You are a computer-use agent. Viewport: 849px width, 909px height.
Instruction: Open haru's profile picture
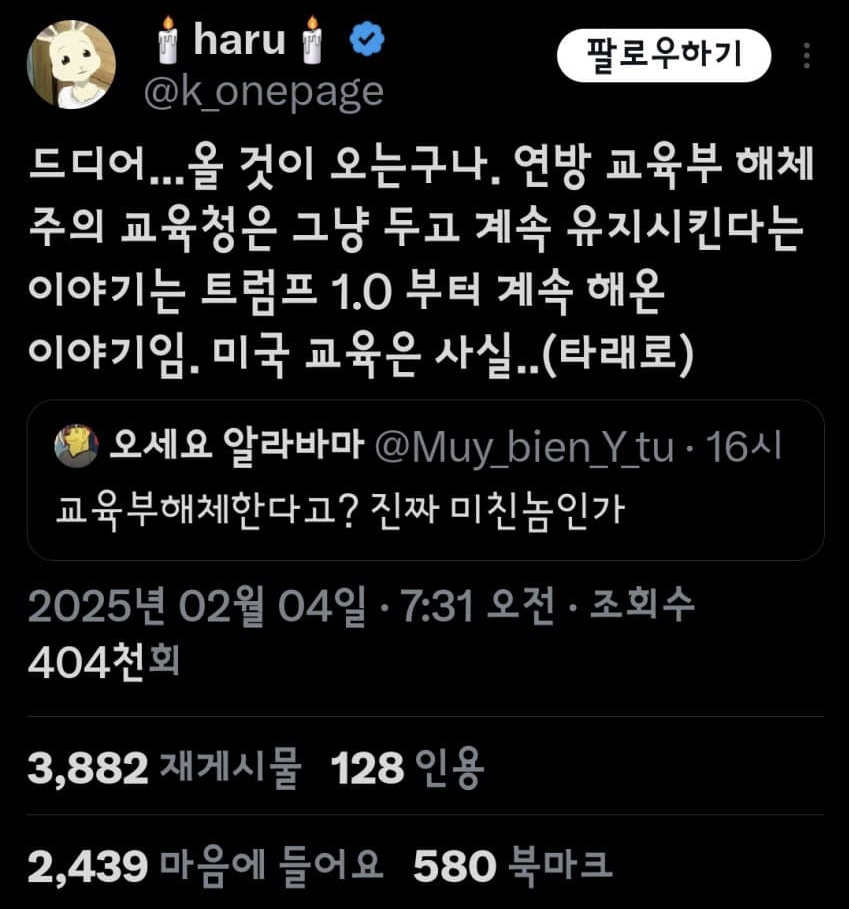(x=71, y=64)
